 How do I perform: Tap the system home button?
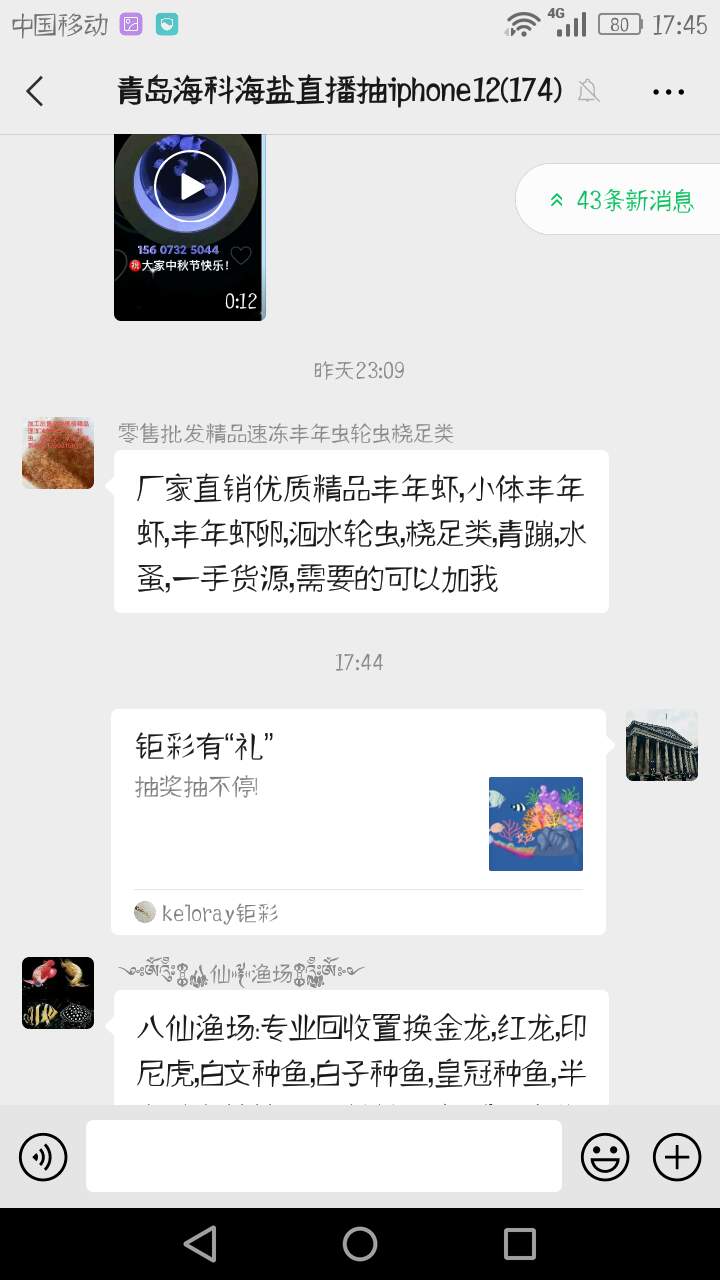[360, 1244]
